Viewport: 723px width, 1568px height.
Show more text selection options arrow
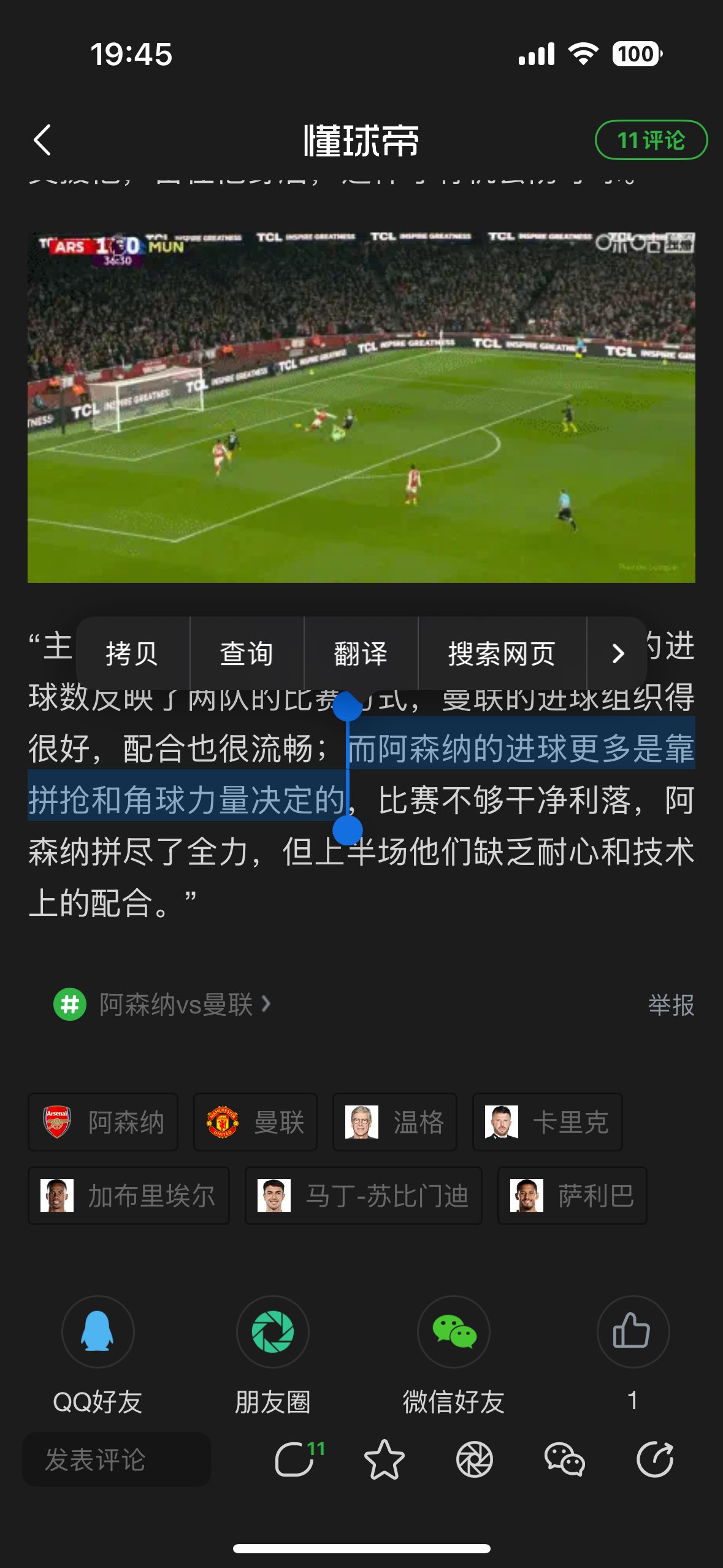618,653
